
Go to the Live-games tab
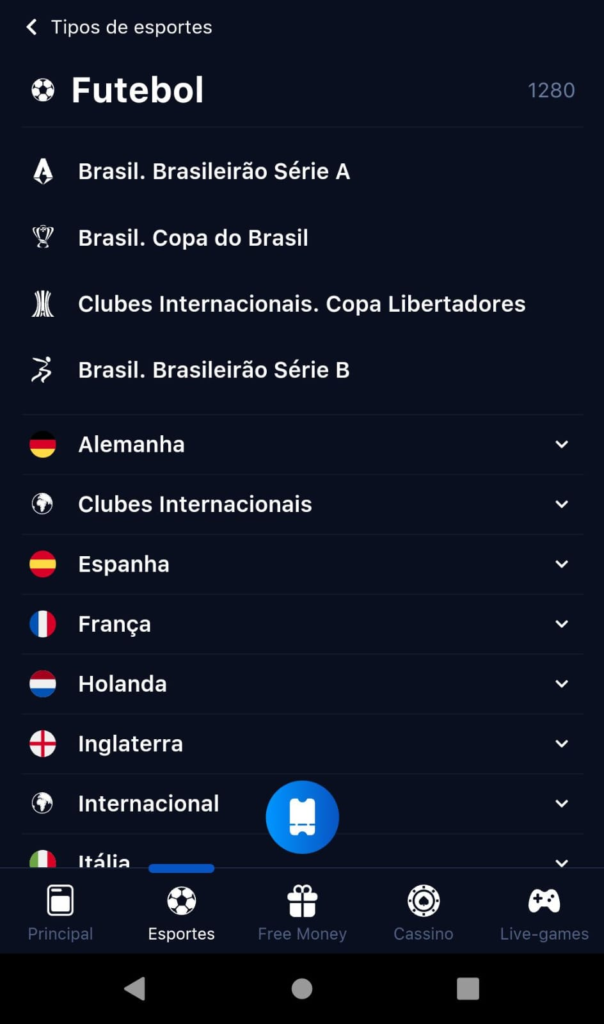pyautogui.click(x=544, y=914)
